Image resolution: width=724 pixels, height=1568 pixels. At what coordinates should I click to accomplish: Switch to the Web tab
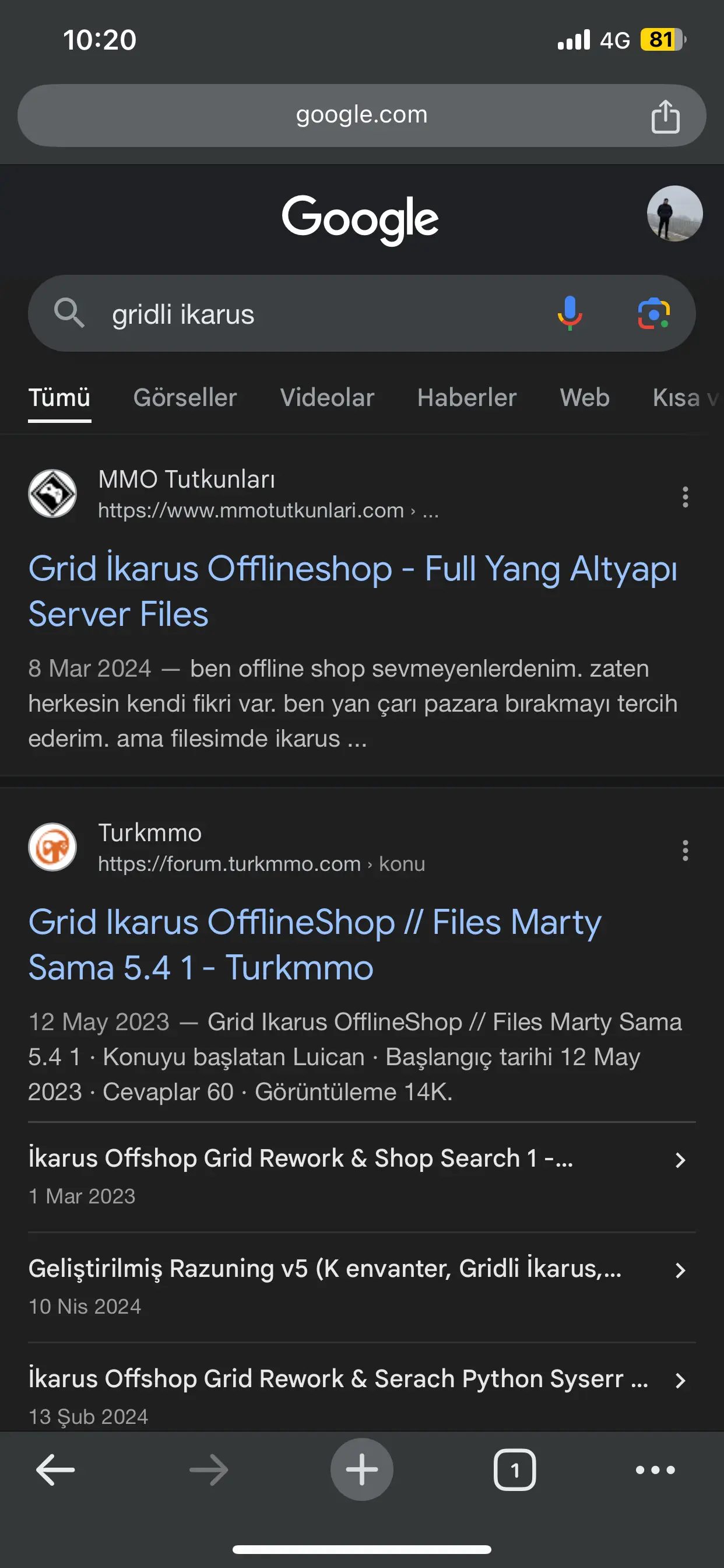[x=584, y=397]
